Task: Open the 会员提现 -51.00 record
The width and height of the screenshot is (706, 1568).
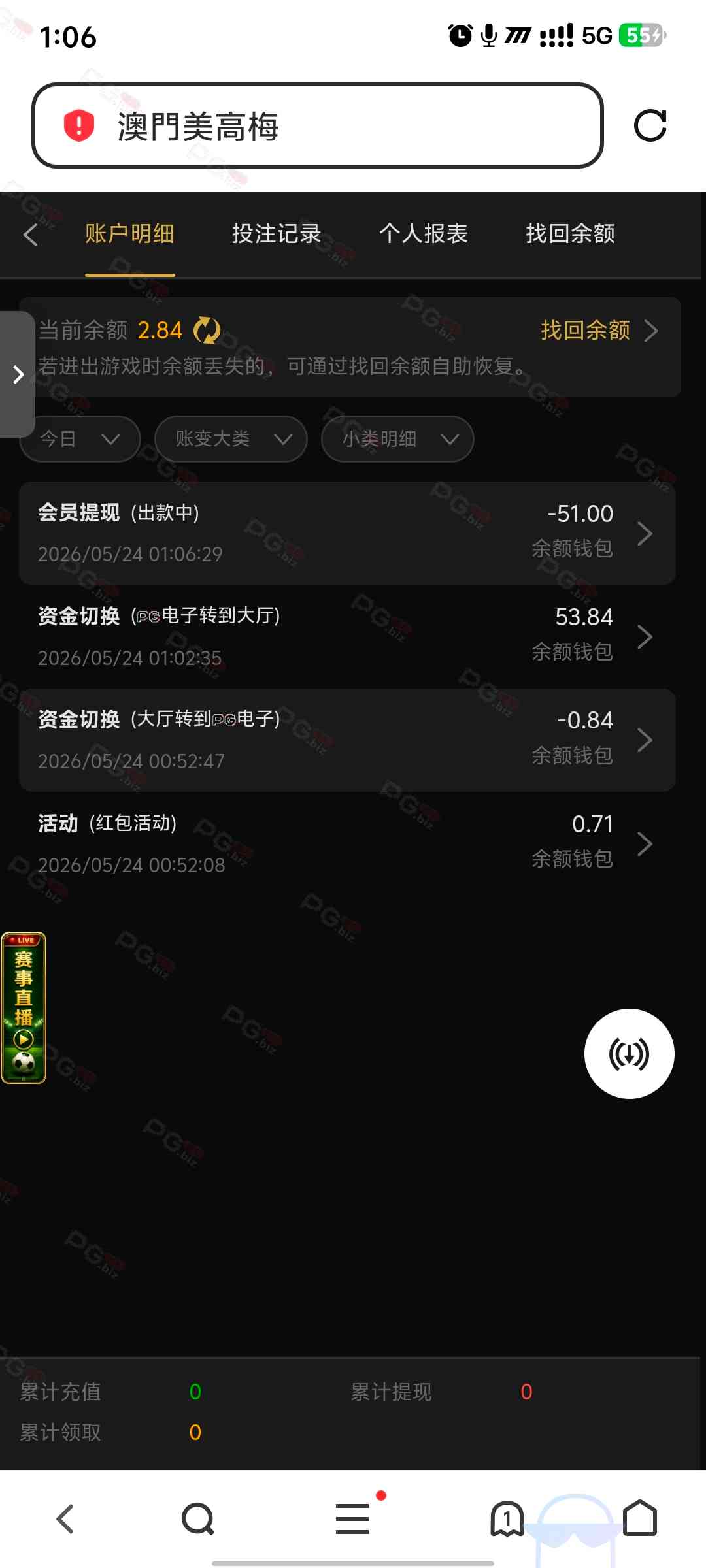Action: (347, 533)
